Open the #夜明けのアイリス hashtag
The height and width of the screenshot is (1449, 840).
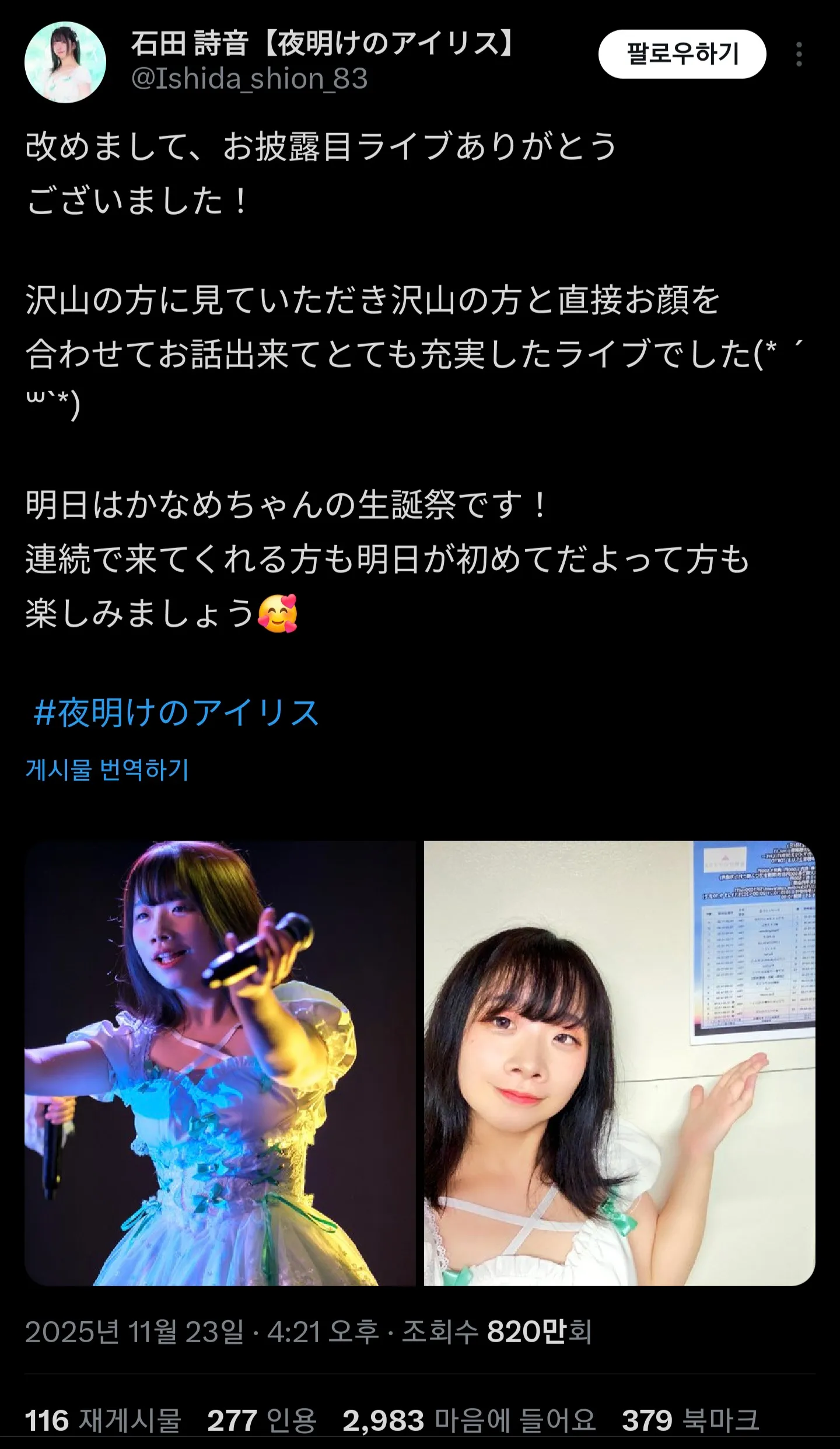click(x=176, y=713)
